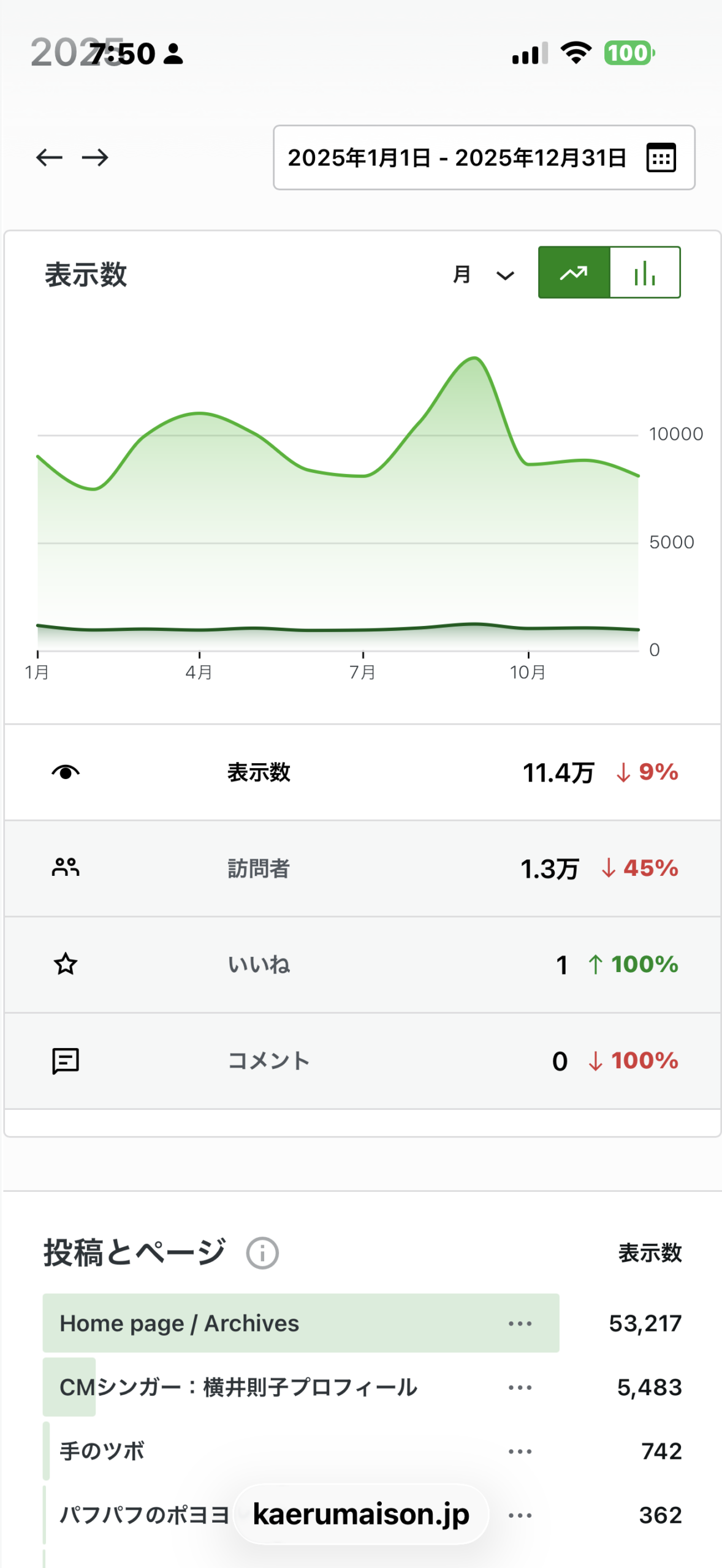Tap the kaerumaison.jp address pill

tap(361, 1514)
